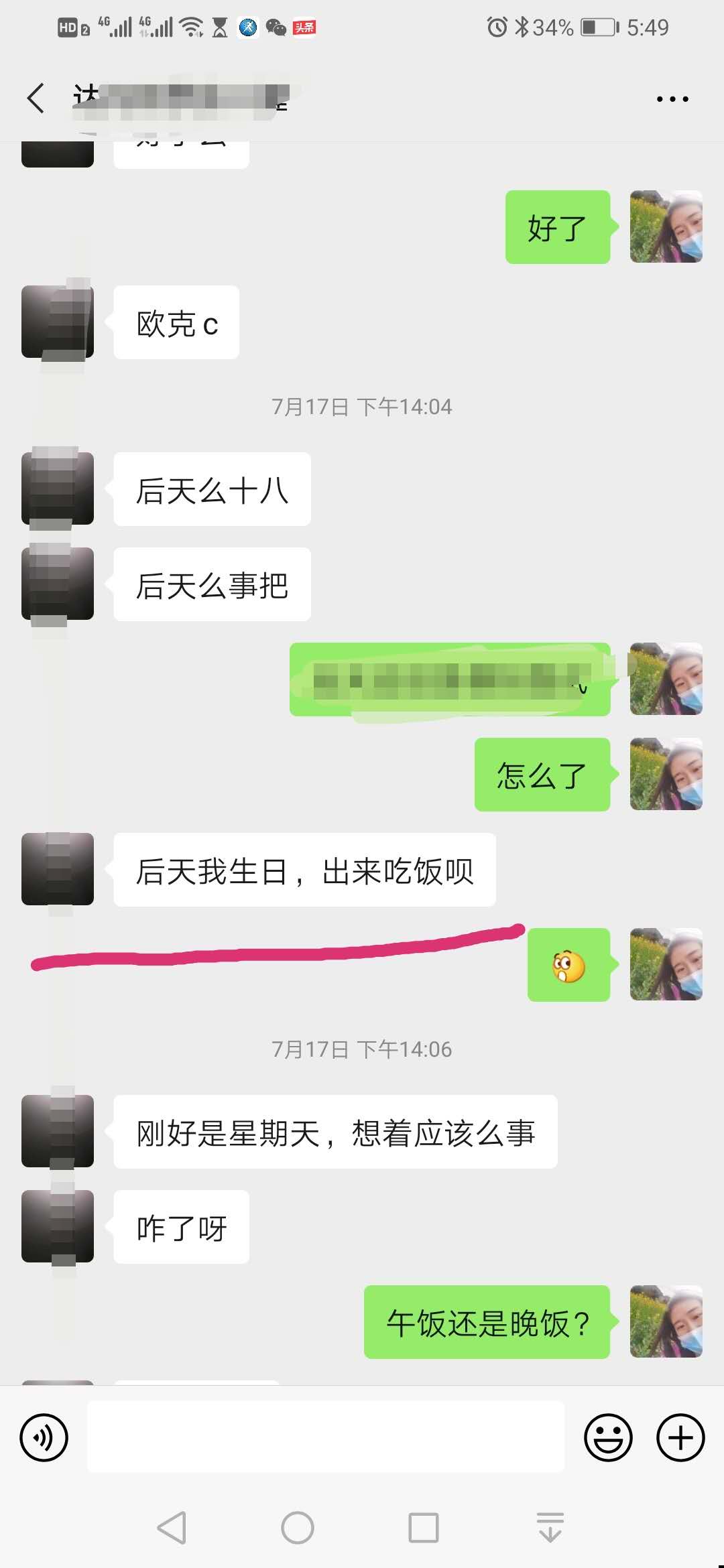Open my avatar beside "好了"
This screenshot has width=724, height=1568.
click(666, 227)
